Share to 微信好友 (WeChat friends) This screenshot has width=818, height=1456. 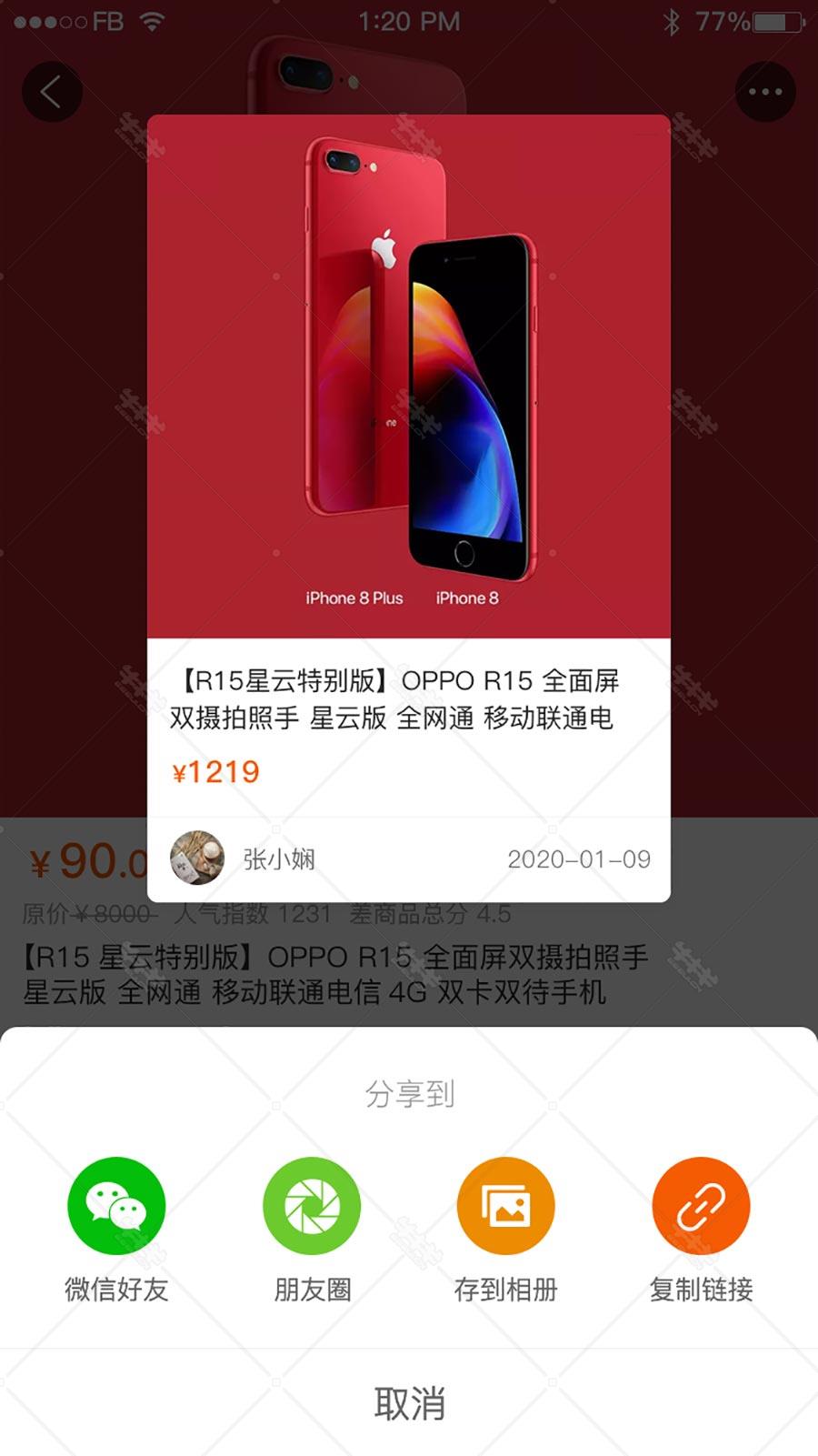[x=116, y=1206]
